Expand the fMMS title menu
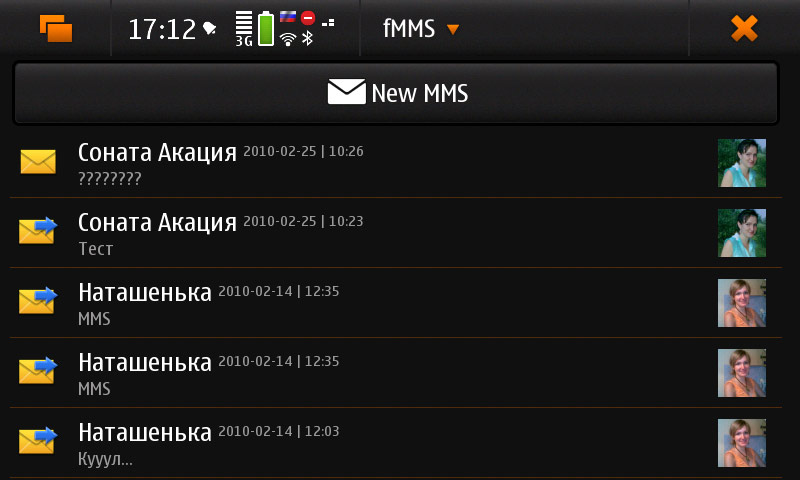Screen dimensions: 800x480 [421, 29]
